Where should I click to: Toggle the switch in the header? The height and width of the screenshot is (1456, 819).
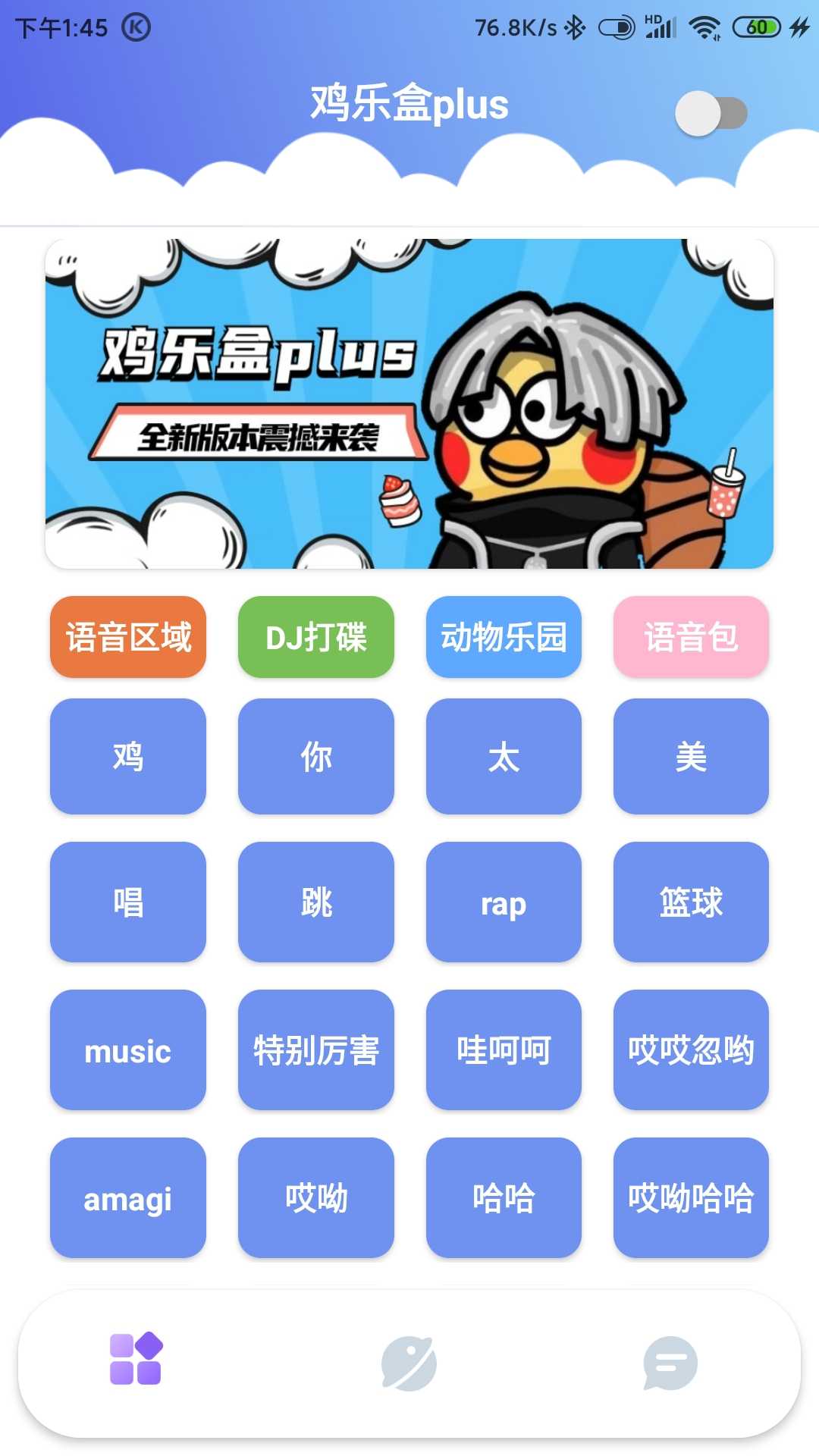711,114
